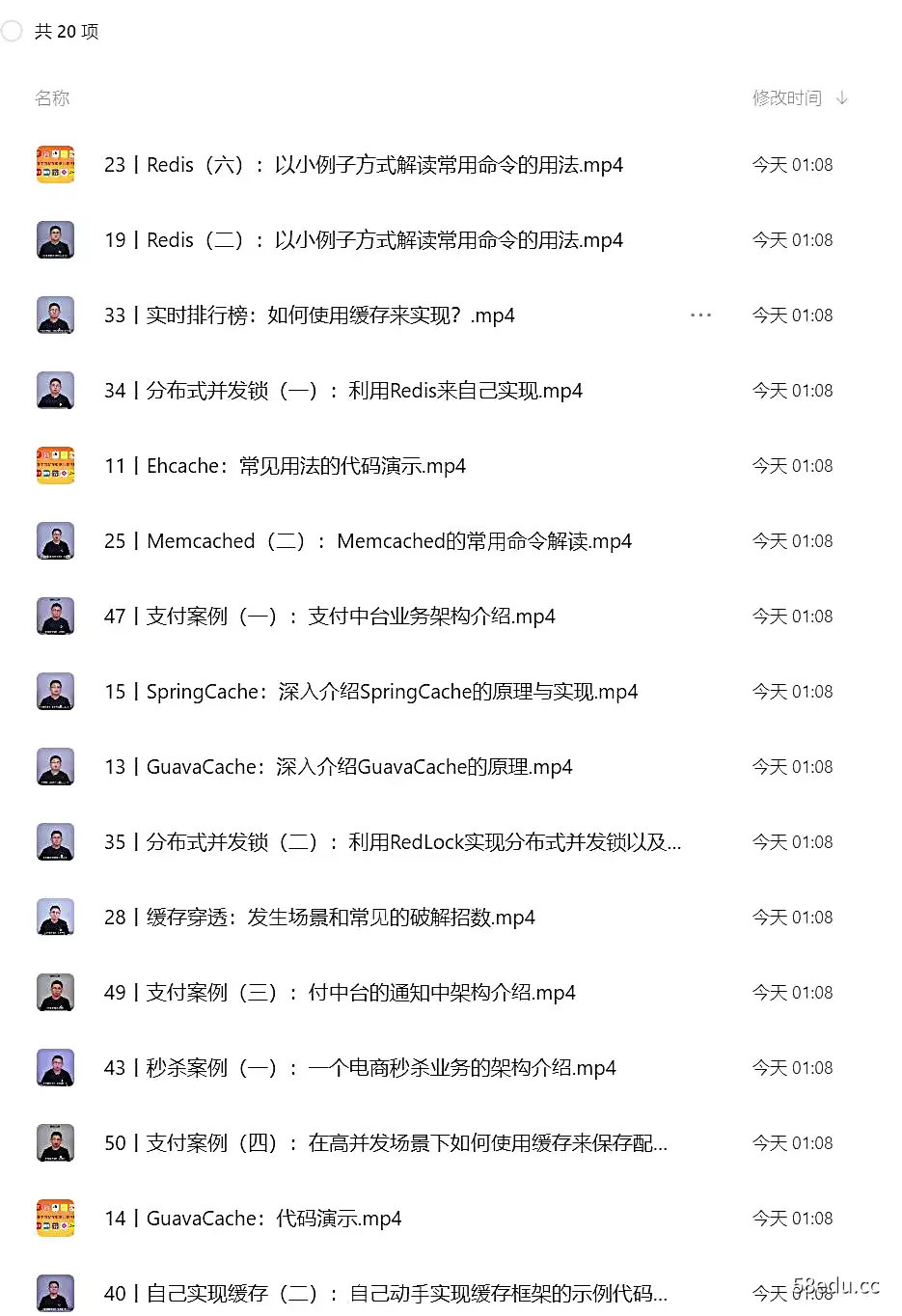Click the thumbnail of GuavaCache 代码演示
The height and width of the screenshot is (1316, 902).
[x=55, y=1218]
